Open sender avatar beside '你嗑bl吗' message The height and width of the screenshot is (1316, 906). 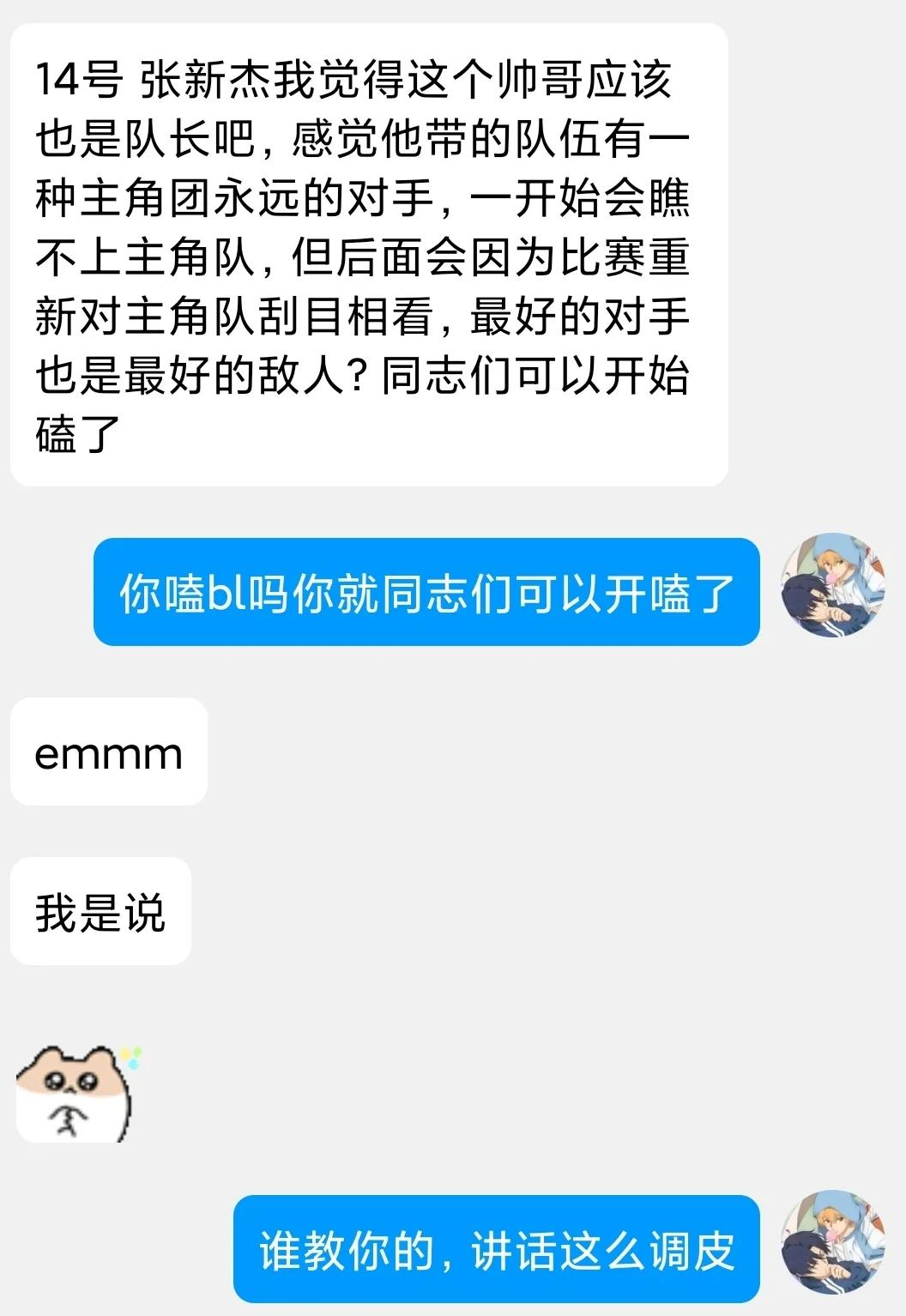[831, 586]
